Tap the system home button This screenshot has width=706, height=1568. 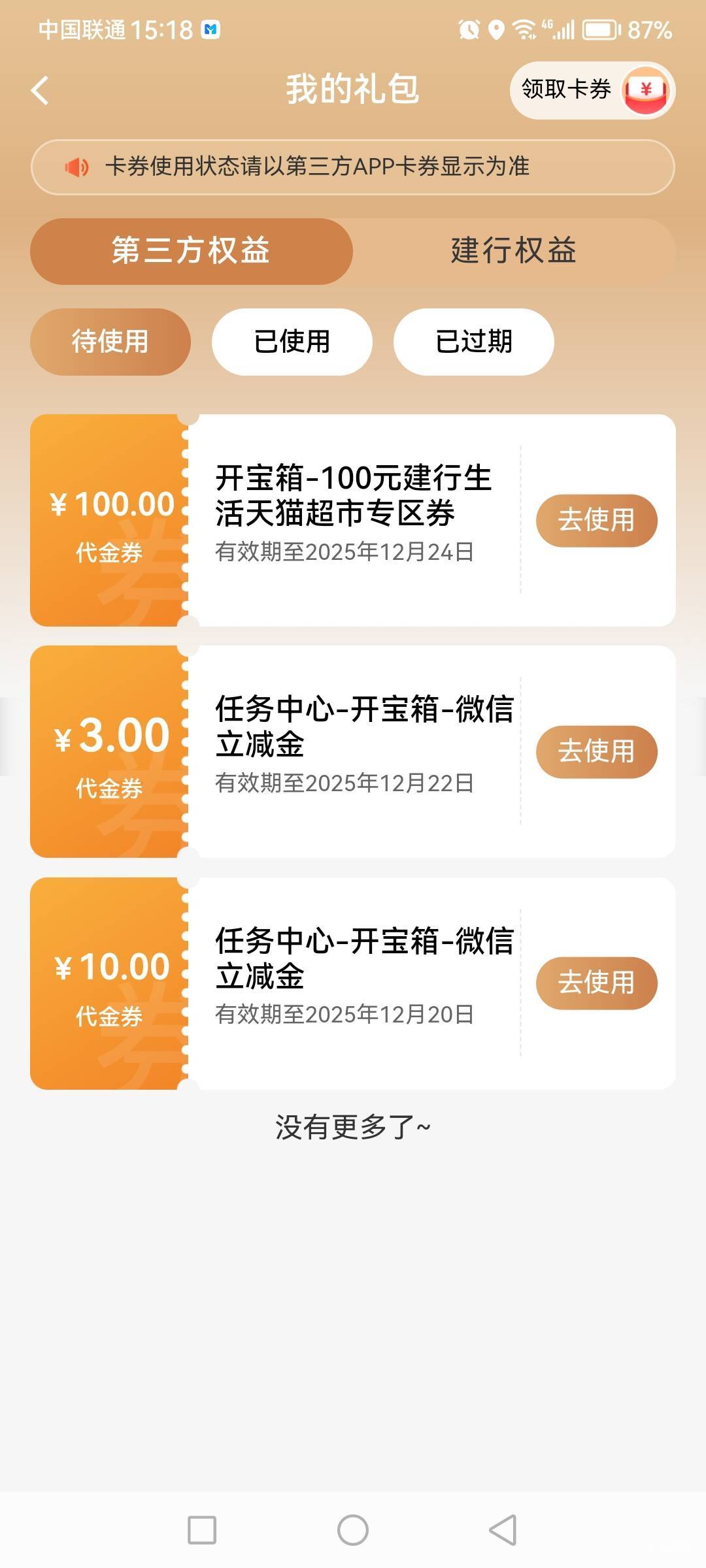[353, 1530]
